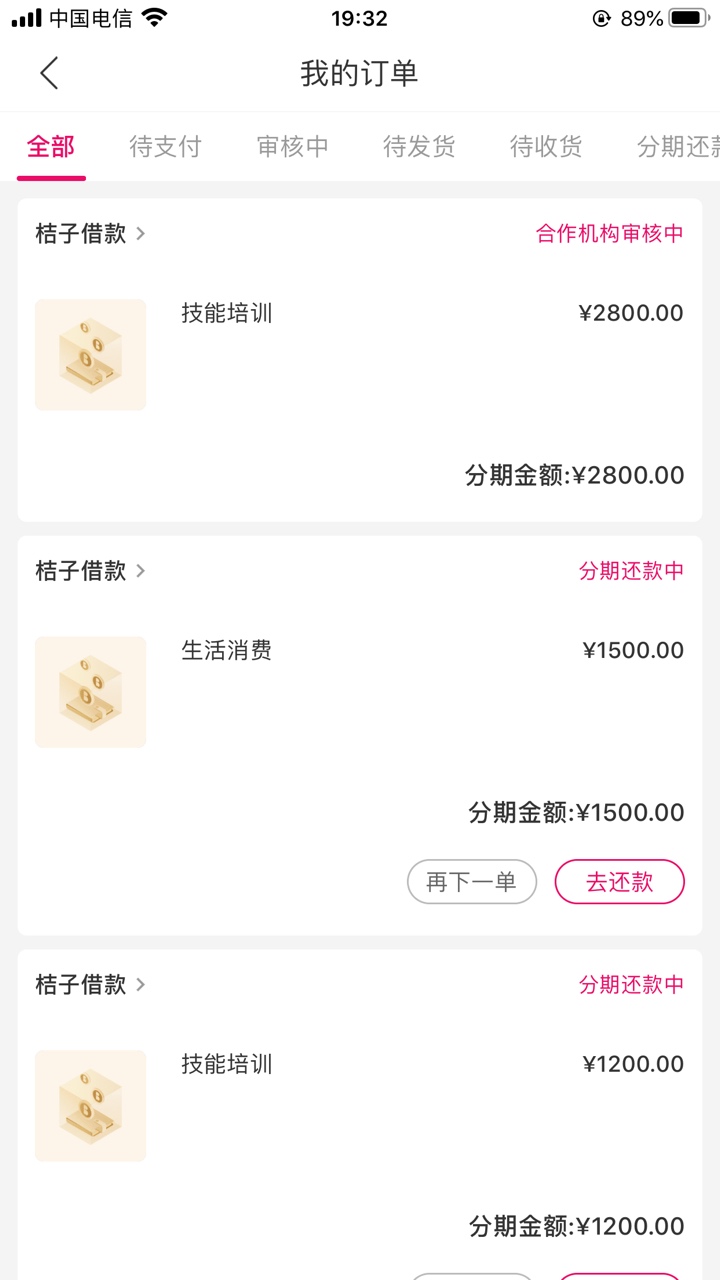Tap 去还款 on the 生活消费 order
The width and height of the screenshot is (720, 1280).
pyautogui.click(x=620, y=882)
